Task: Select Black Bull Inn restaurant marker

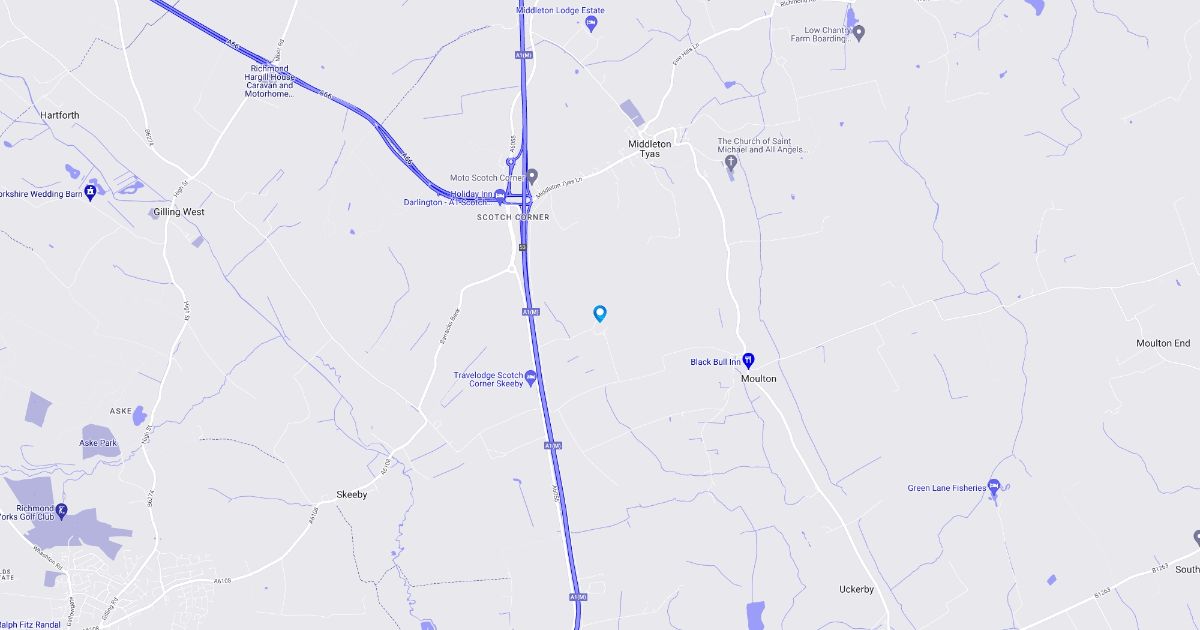Action: [748, 361]
